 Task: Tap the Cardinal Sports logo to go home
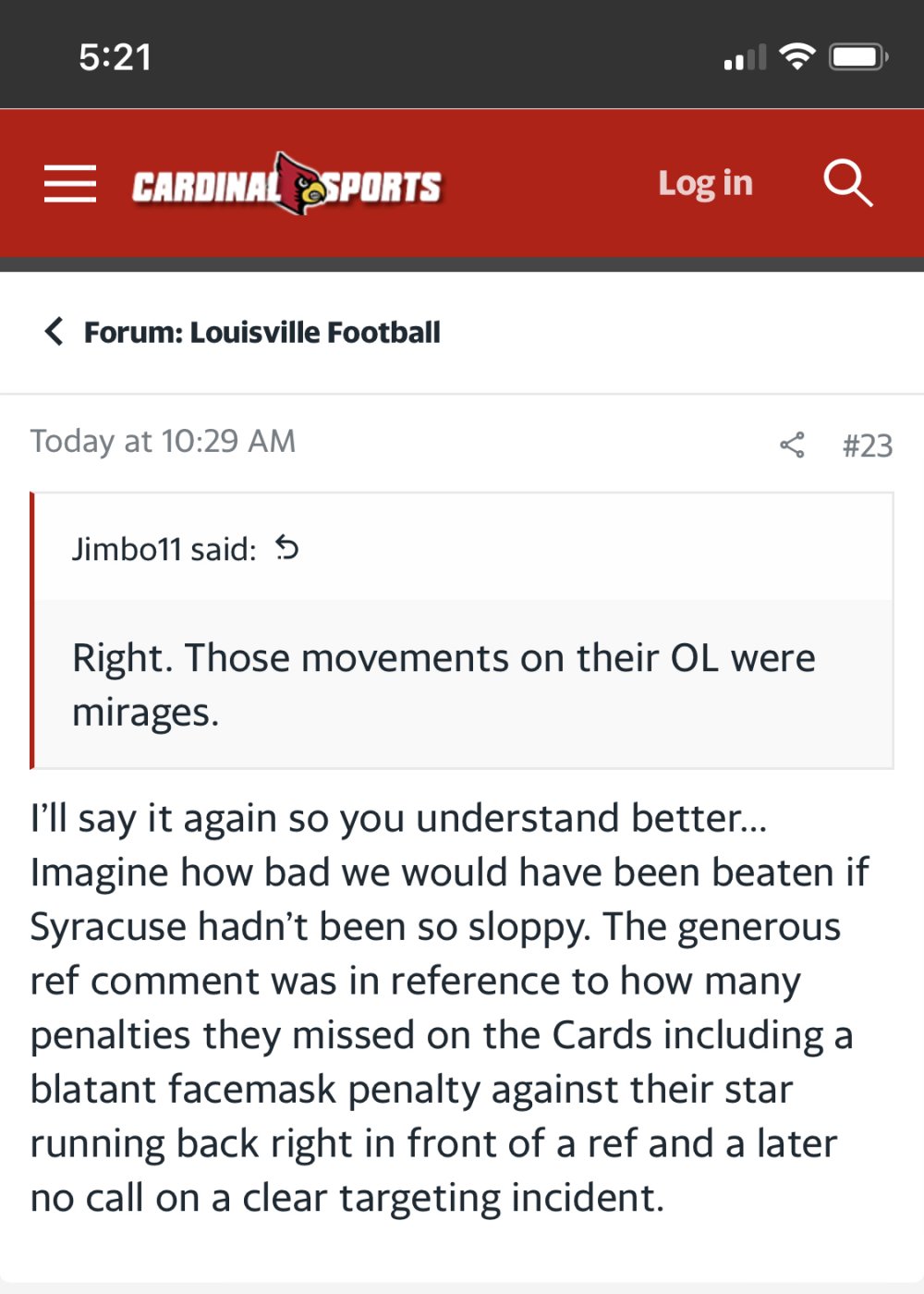coord(286,185)
